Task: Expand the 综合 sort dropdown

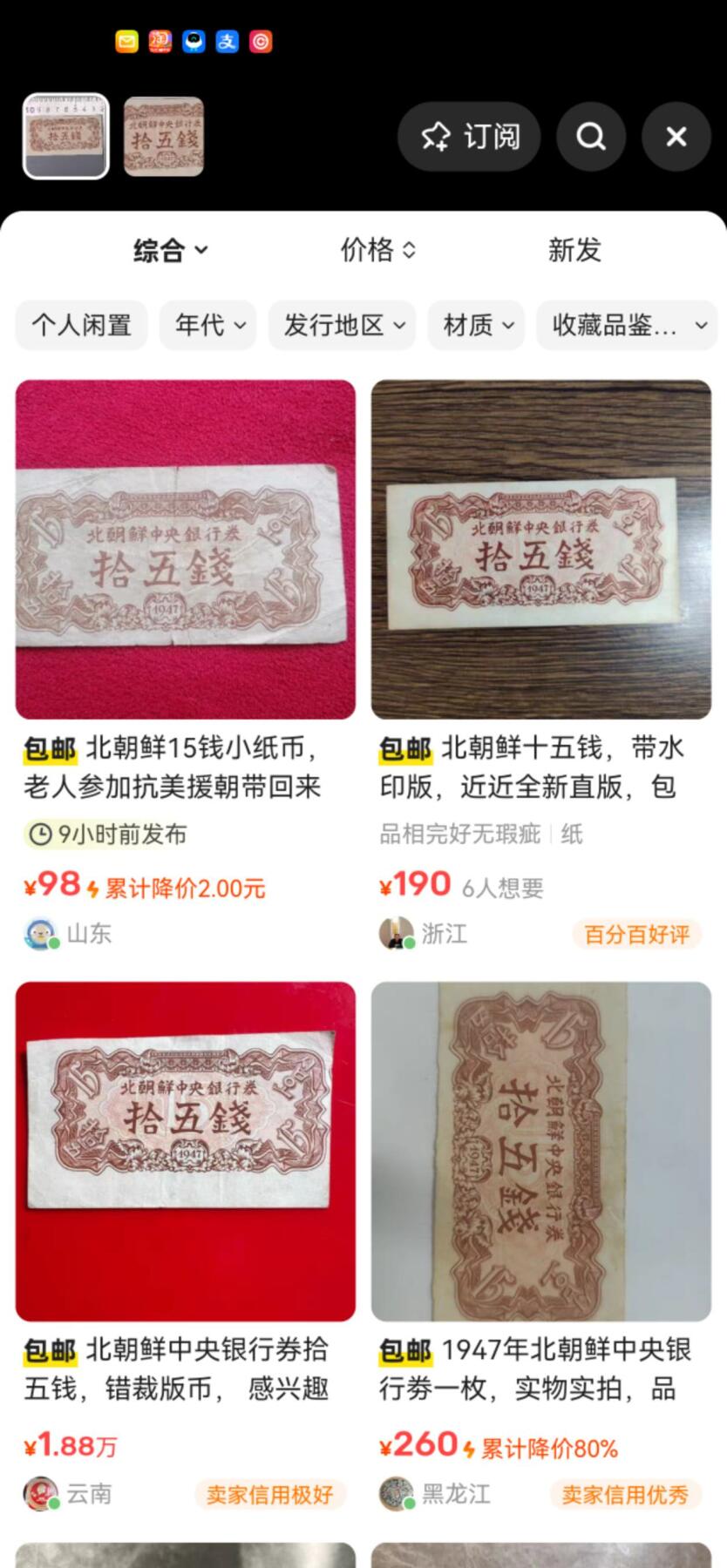Action: coord(170,250)
